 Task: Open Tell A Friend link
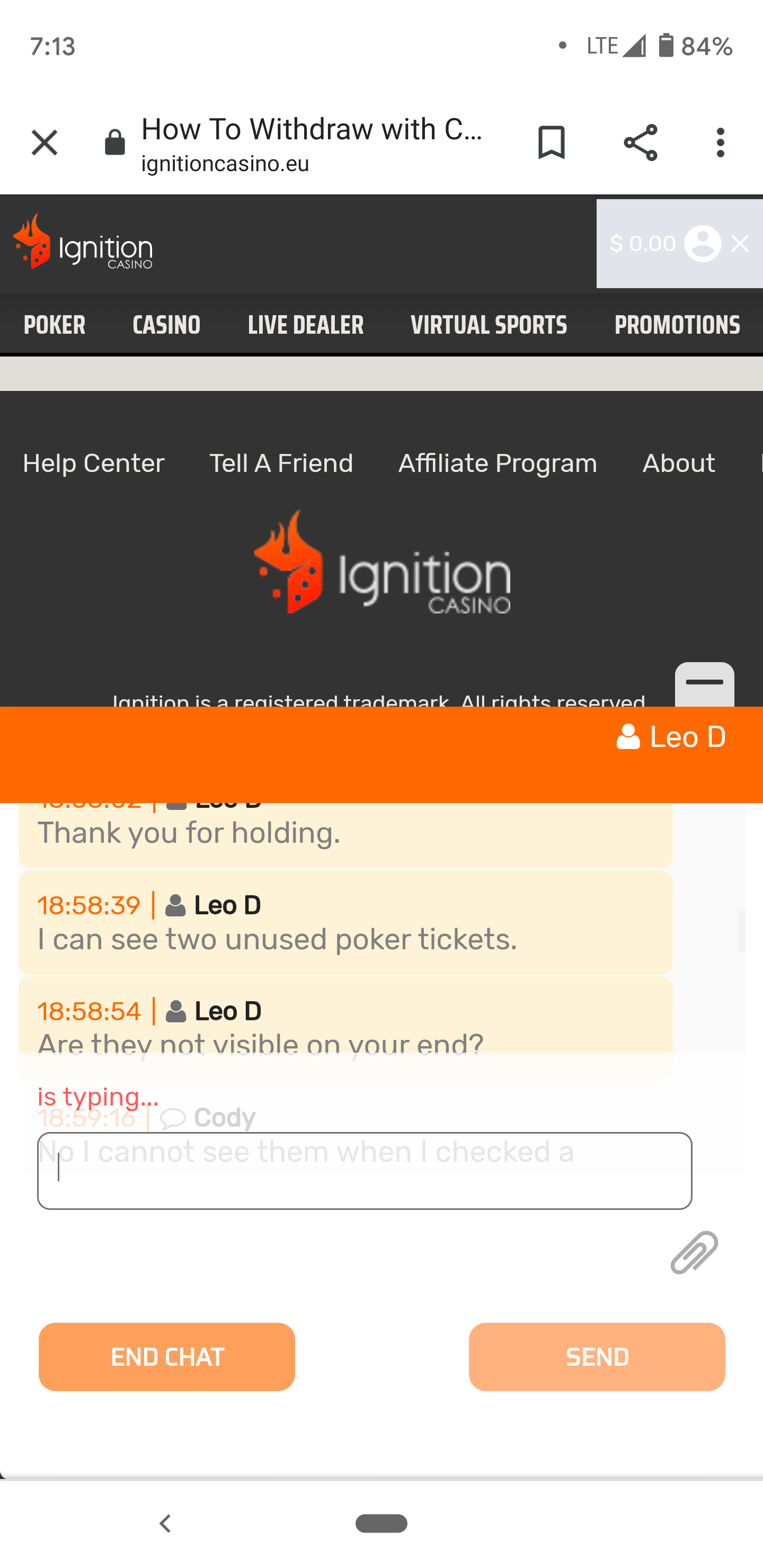tap(281, 463)
